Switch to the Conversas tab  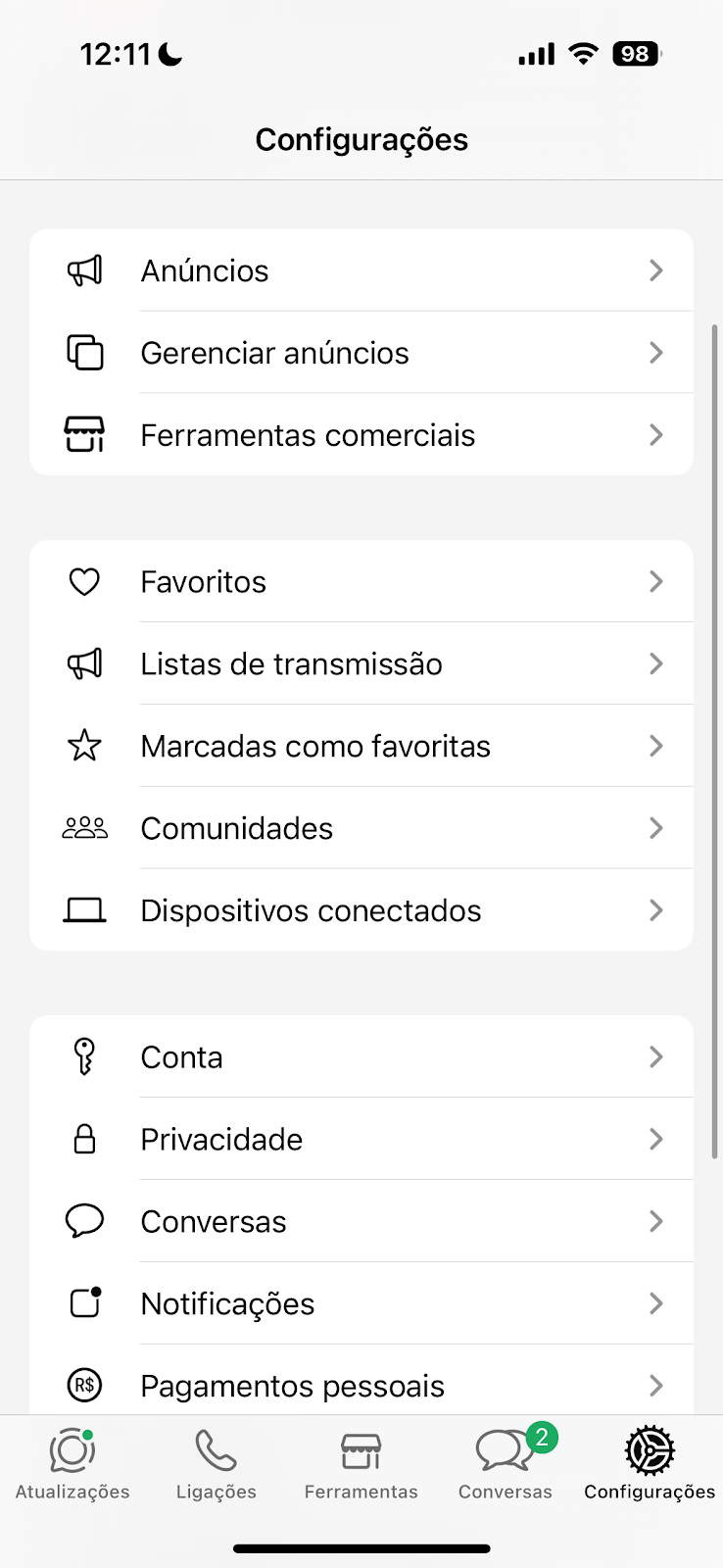[x=506, y=1465]
